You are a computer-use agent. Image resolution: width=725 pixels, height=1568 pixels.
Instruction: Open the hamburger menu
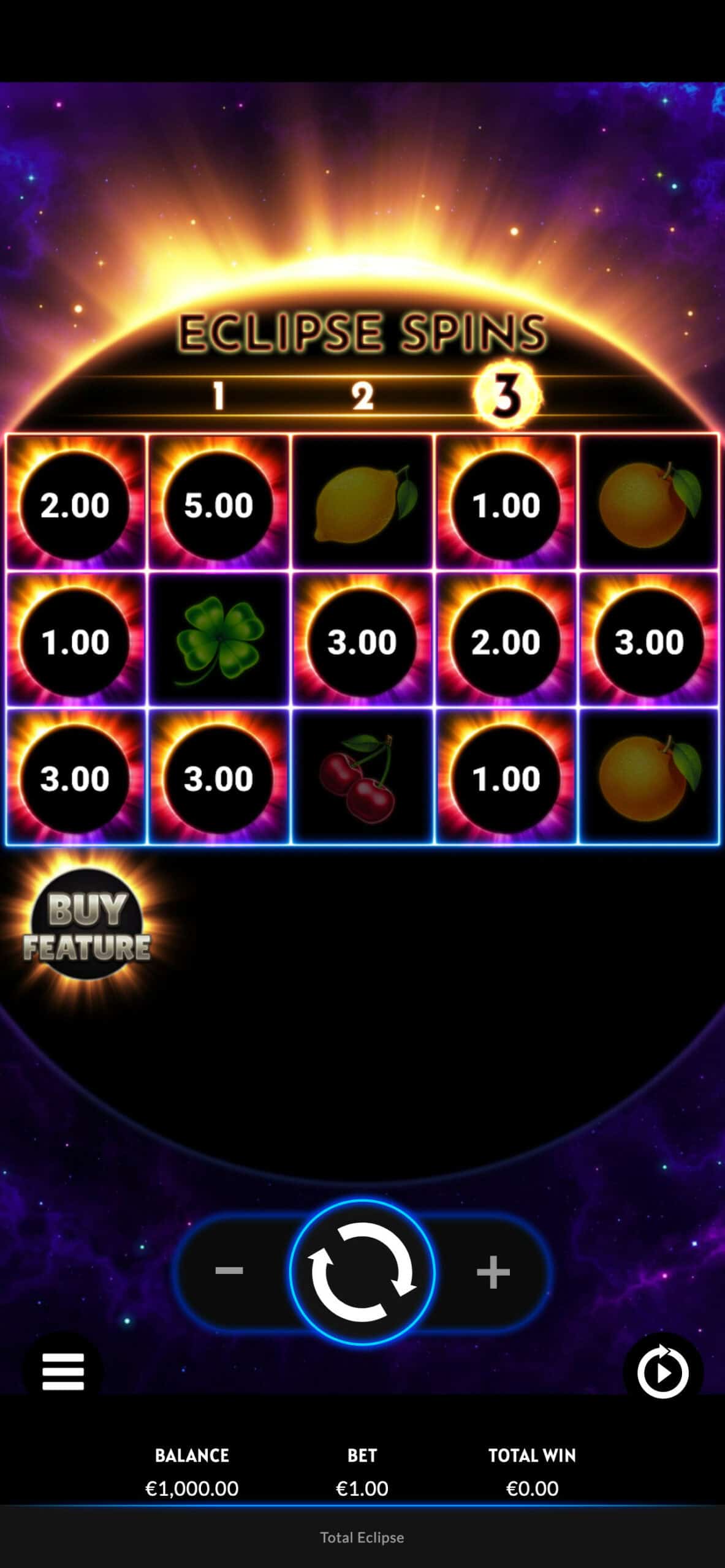coord(63,1371)
